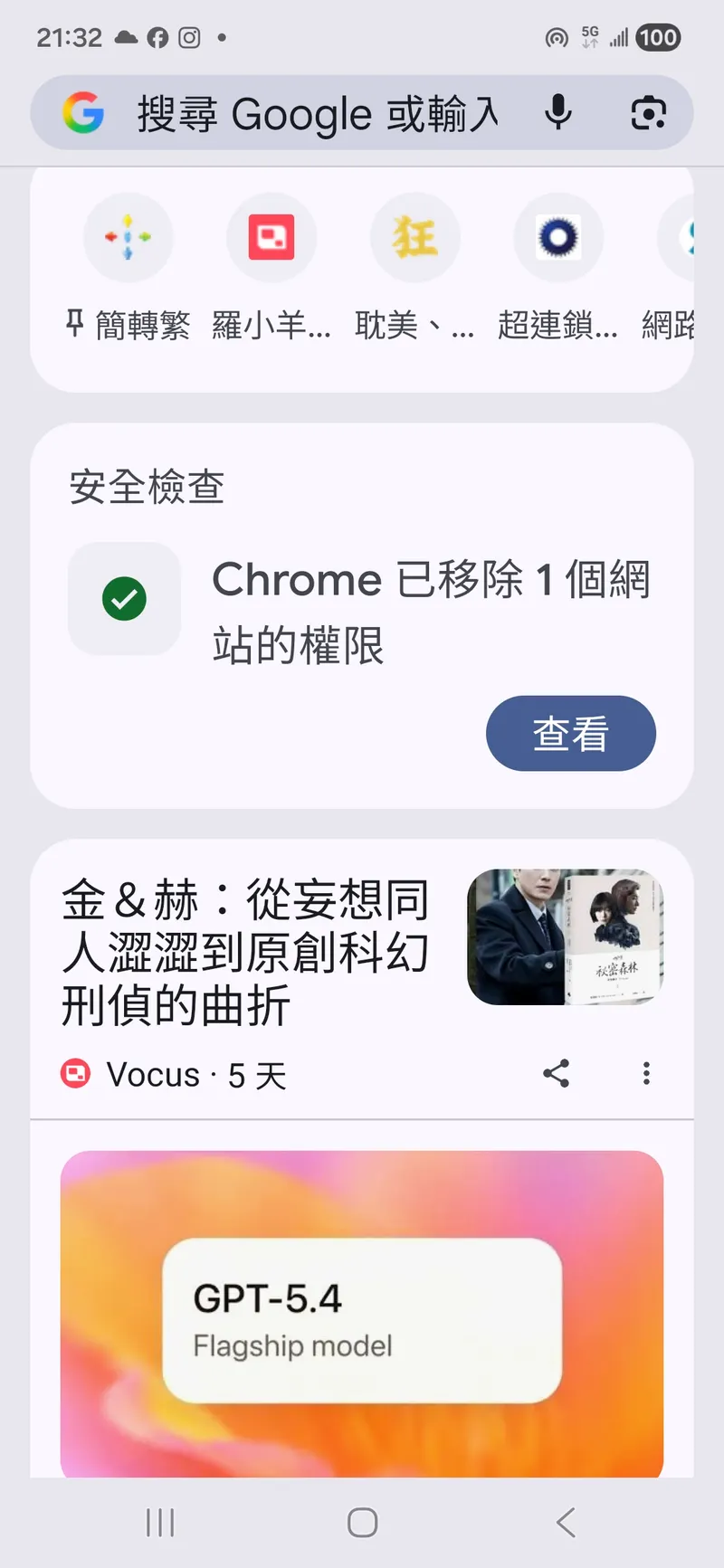Open the 簡轉繁 shortcut
This screenshot has height=1568, width=724.
[x=128, y=238]
